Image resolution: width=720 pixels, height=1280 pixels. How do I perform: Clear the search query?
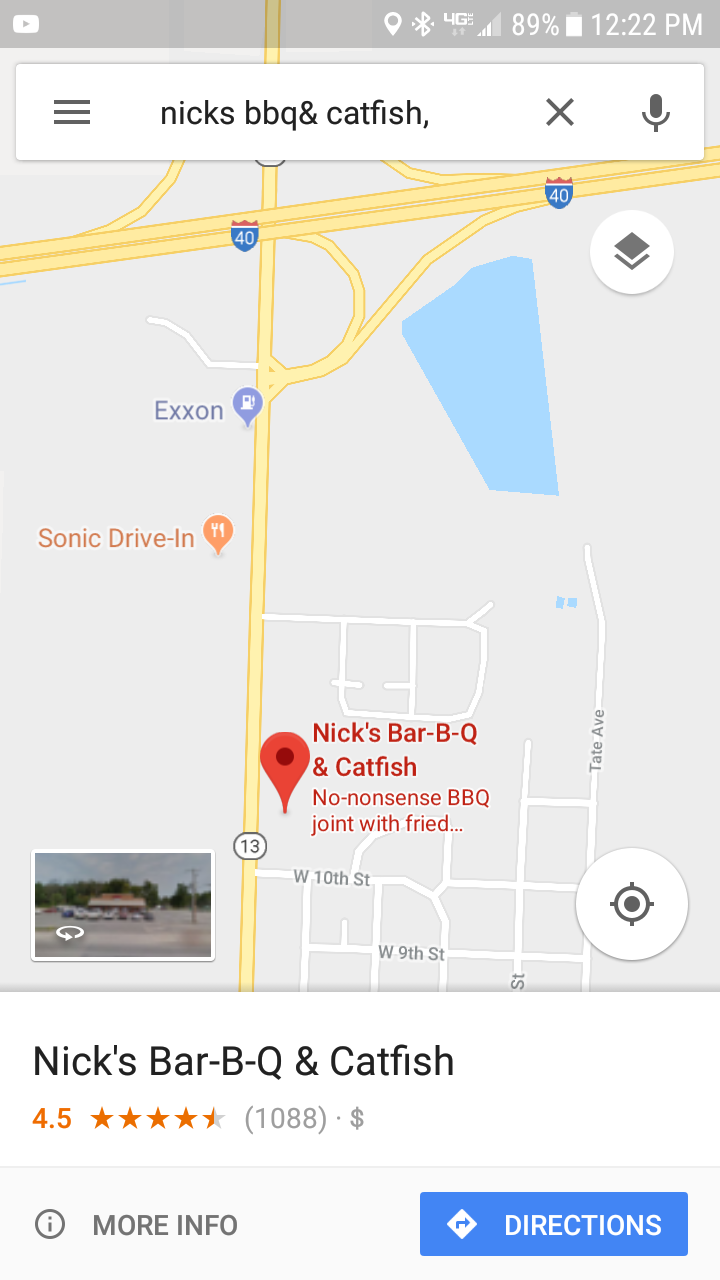click(560, 112)
